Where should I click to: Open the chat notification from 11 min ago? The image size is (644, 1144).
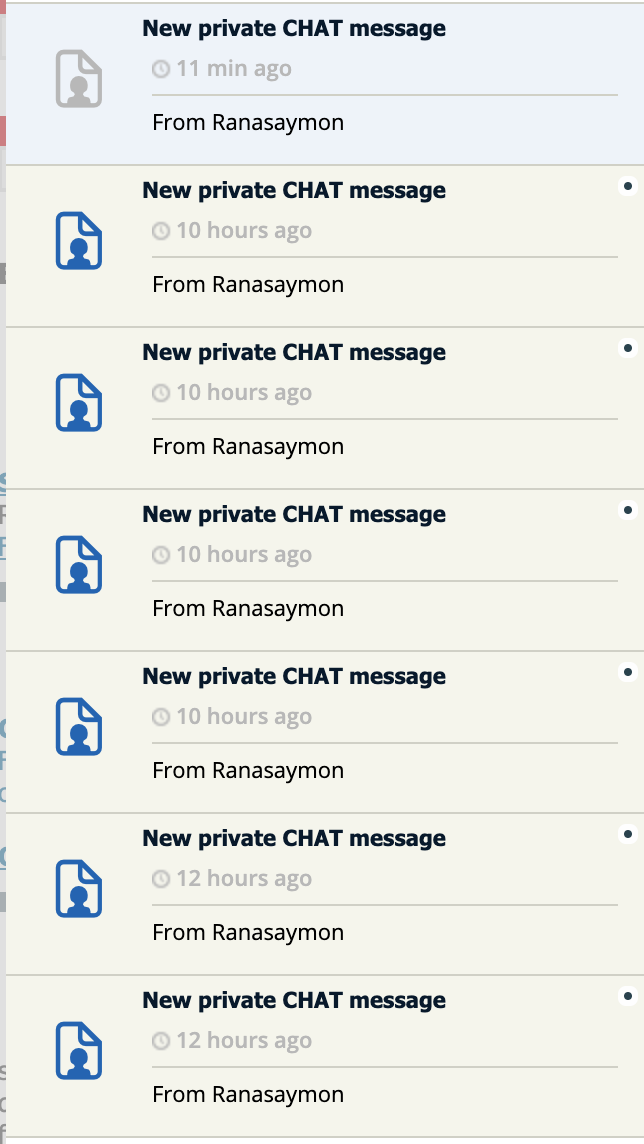tap(294, 28)
